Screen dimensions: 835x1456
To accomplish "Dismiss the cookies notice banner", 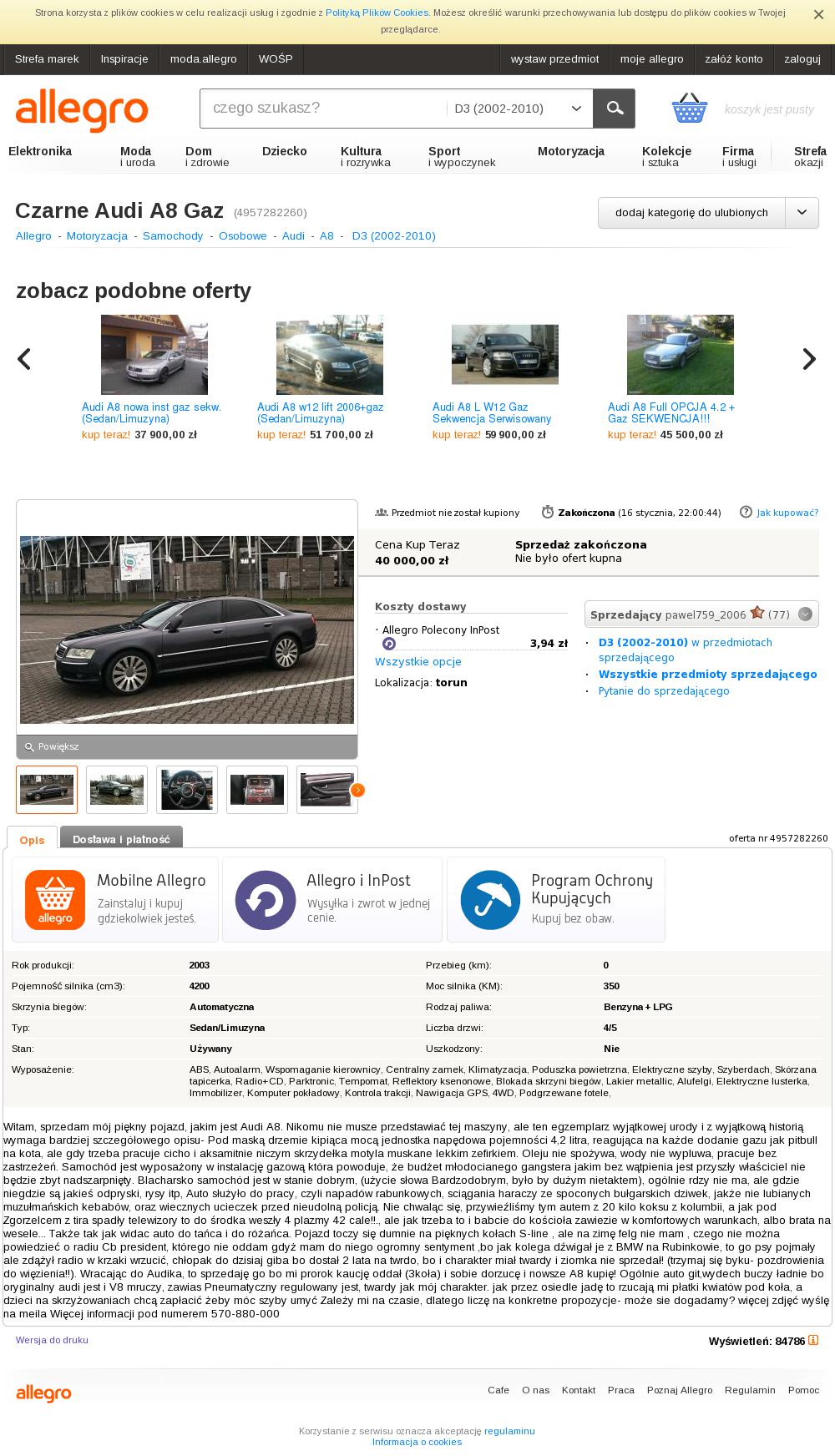I will (818, 14).
